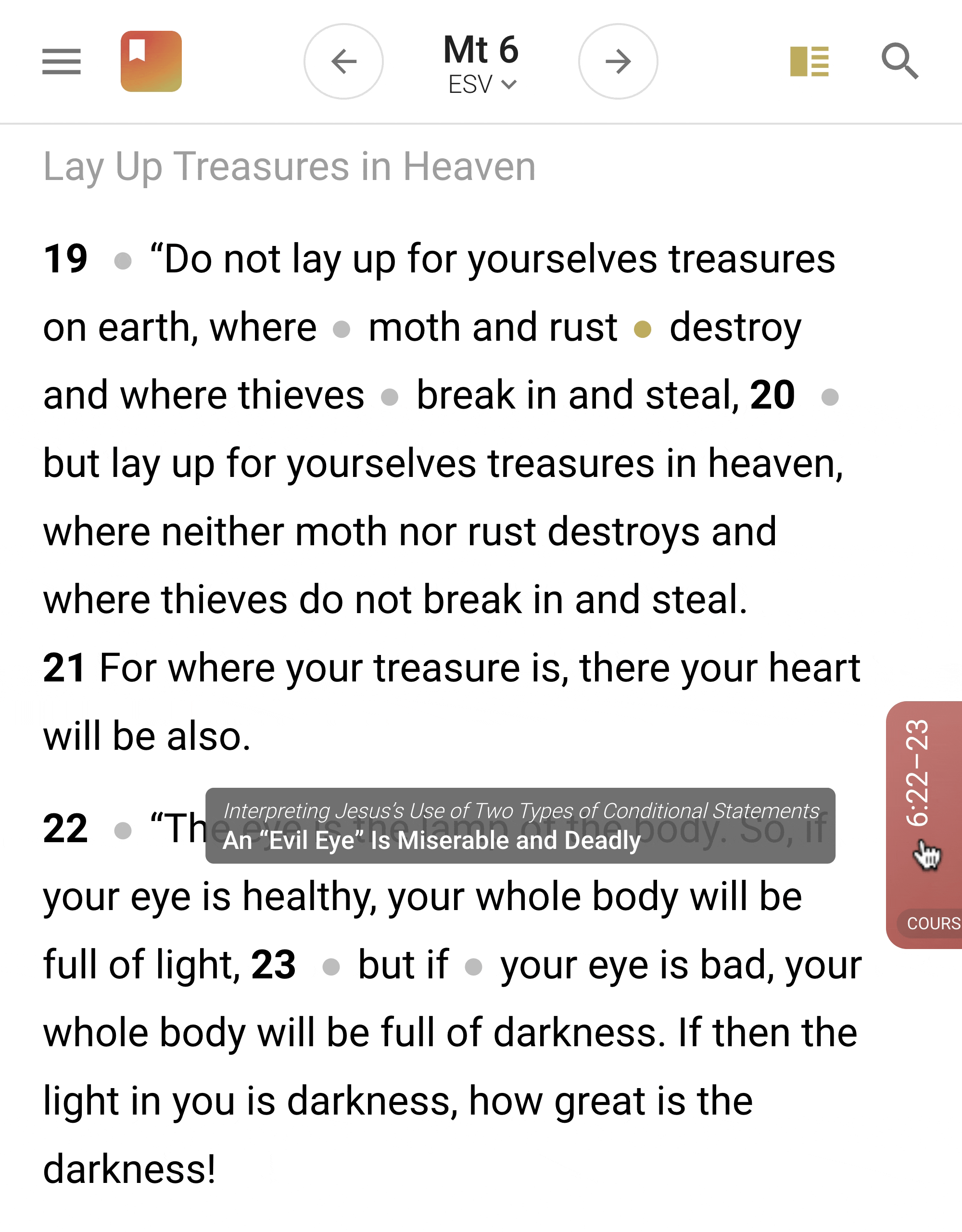
Task: Go to the previous chapter
Action: point(343,62)
